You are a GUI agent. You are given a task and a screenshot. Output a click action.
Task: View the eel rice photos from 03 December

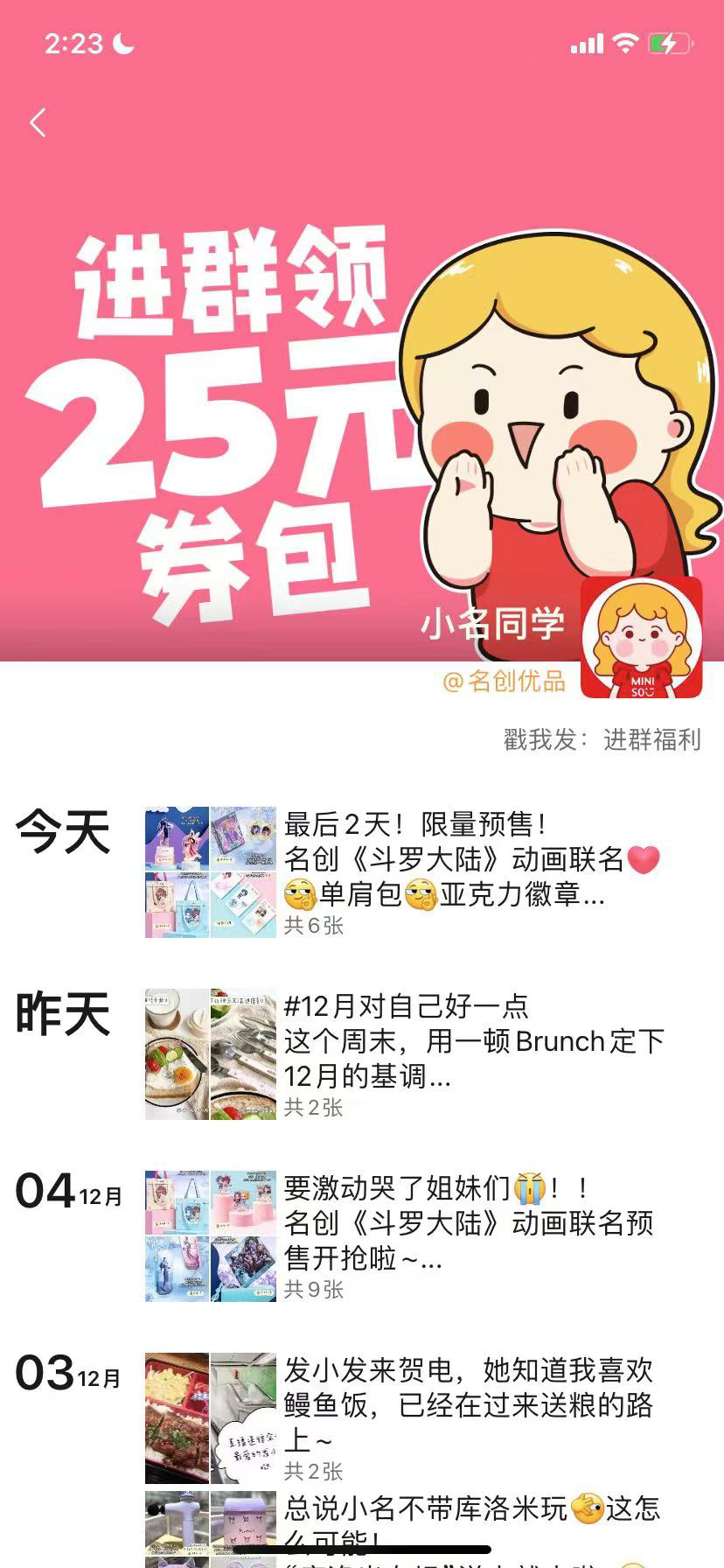click(210, 1417)
